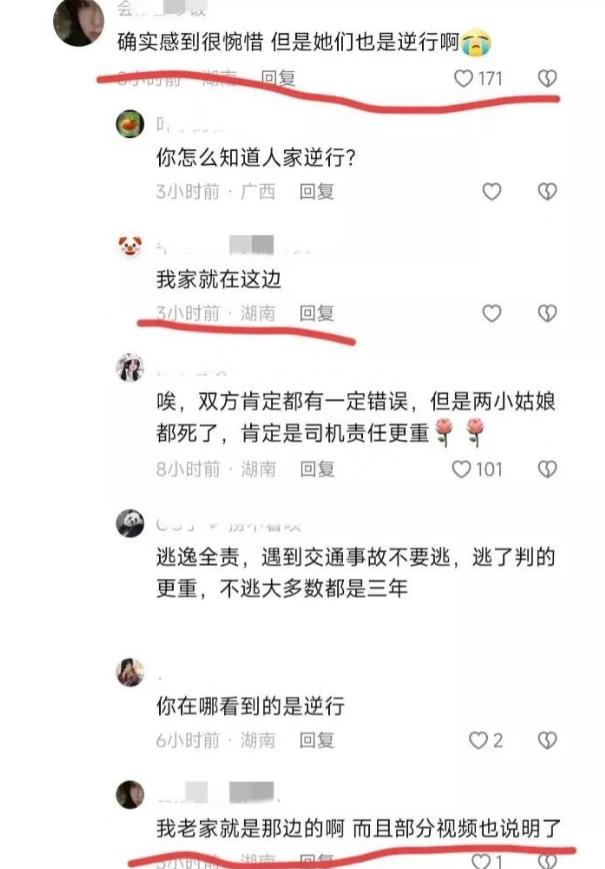This screenshot has width=605, height=869.
Task: Reply to the comment "你怎么知道人家逆行?"
Action: point(317,191)
